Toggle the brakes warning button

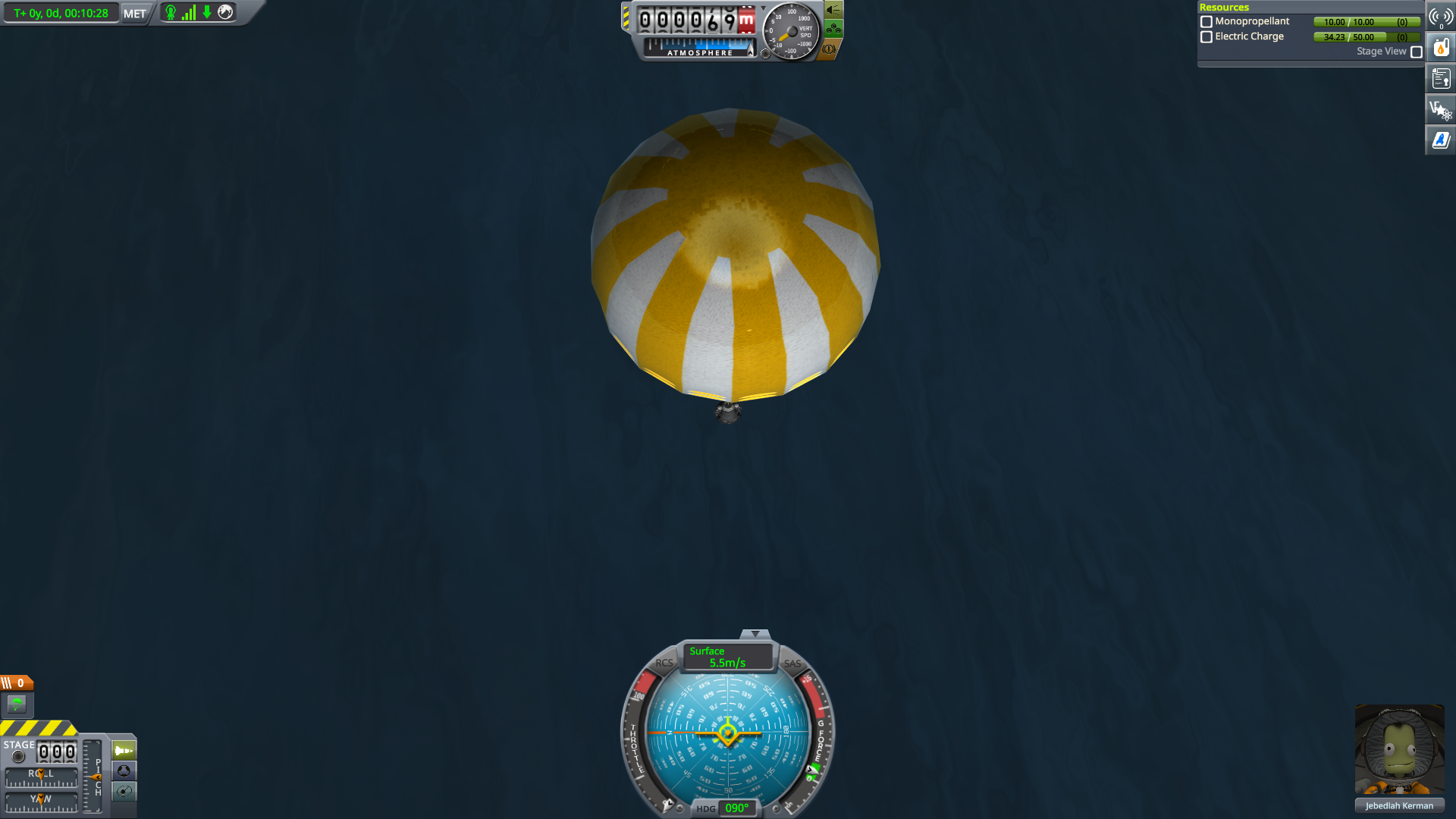click(829, 49)
